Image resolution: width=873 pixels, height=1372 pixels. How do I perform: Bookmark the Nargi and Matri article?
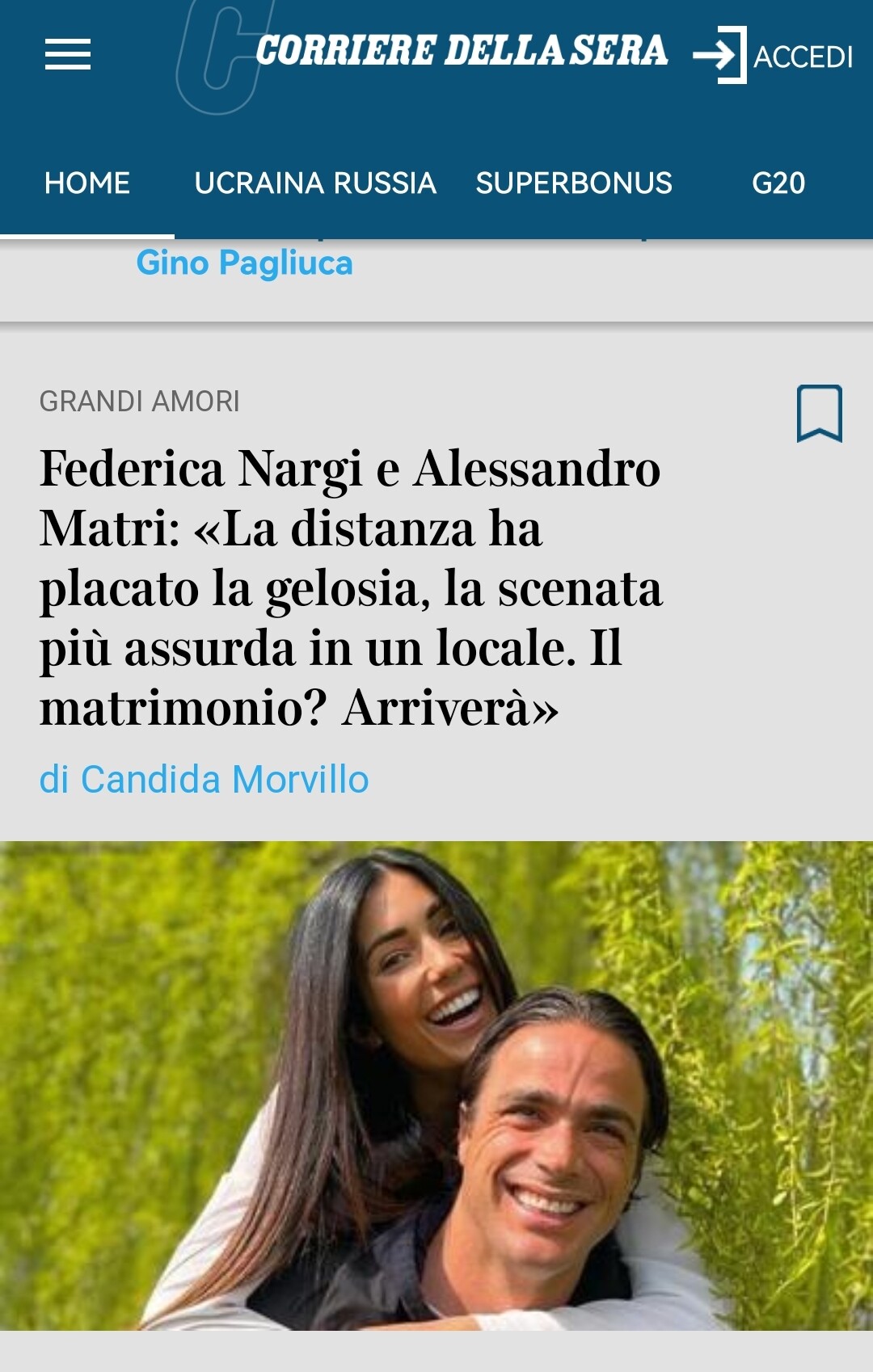click(x=819, y=413)
